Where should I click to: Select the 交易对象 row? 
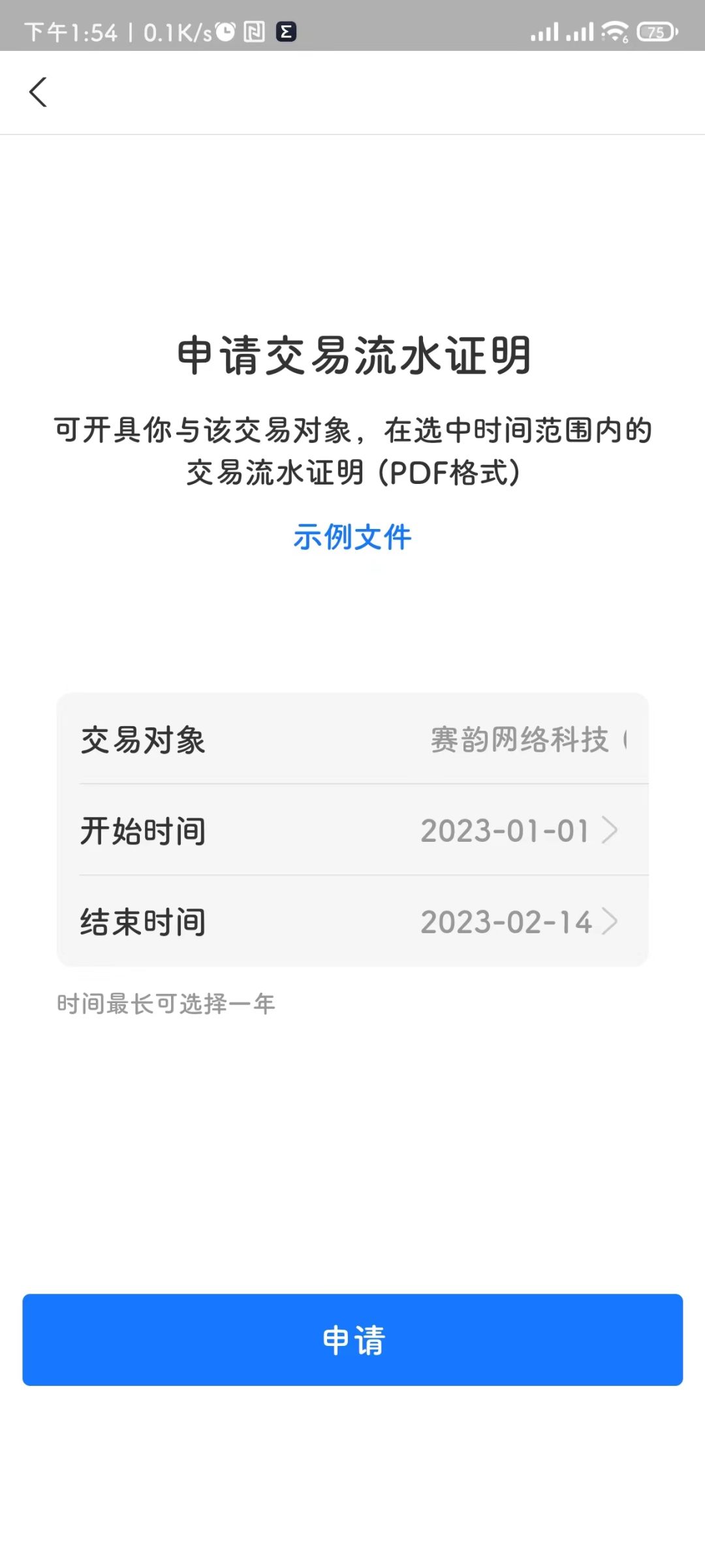pyautogui.click(x=352, y=740)
